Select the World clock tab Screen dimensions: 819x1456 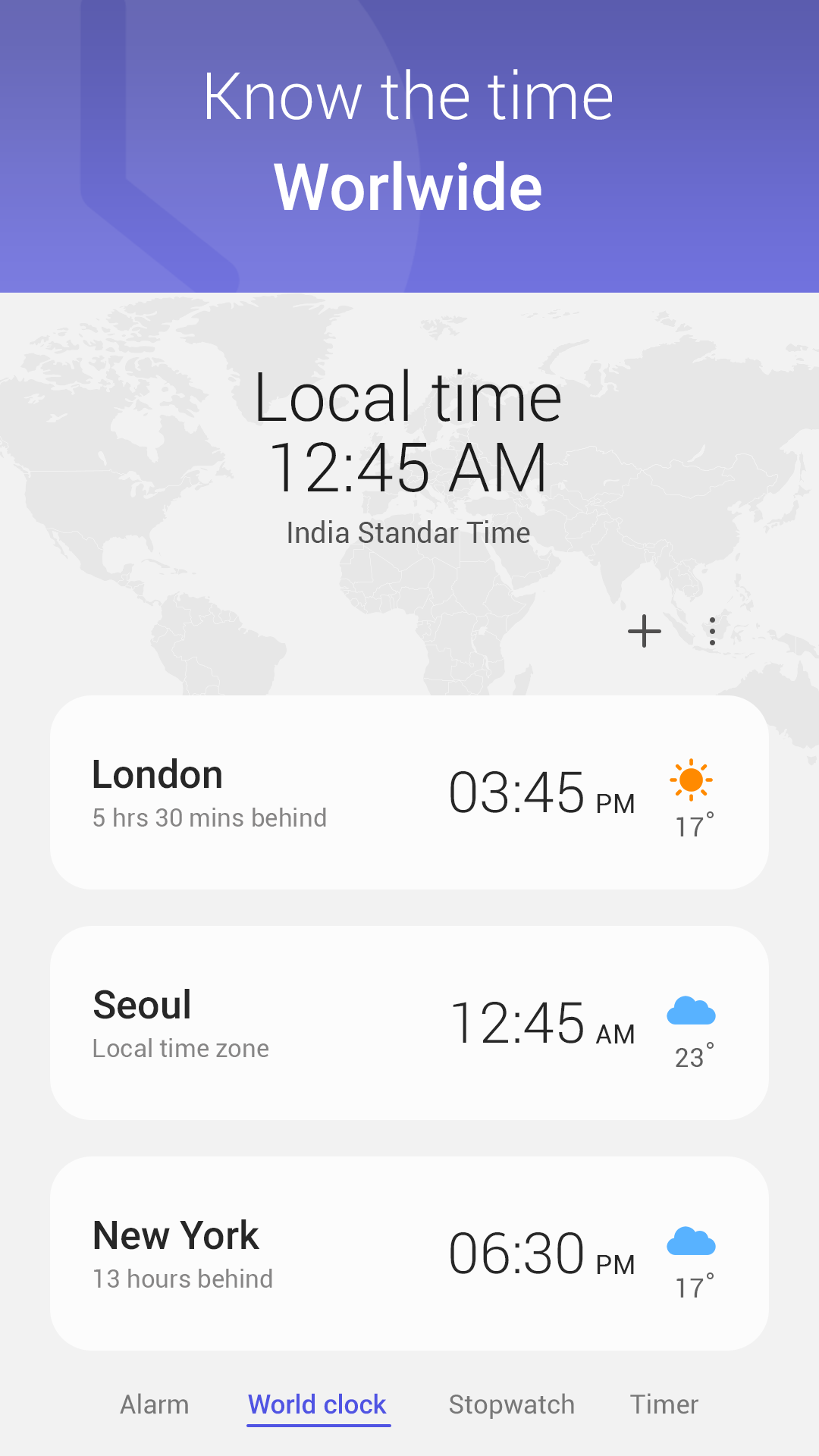pyautogui.click(x=318, y=1404)
